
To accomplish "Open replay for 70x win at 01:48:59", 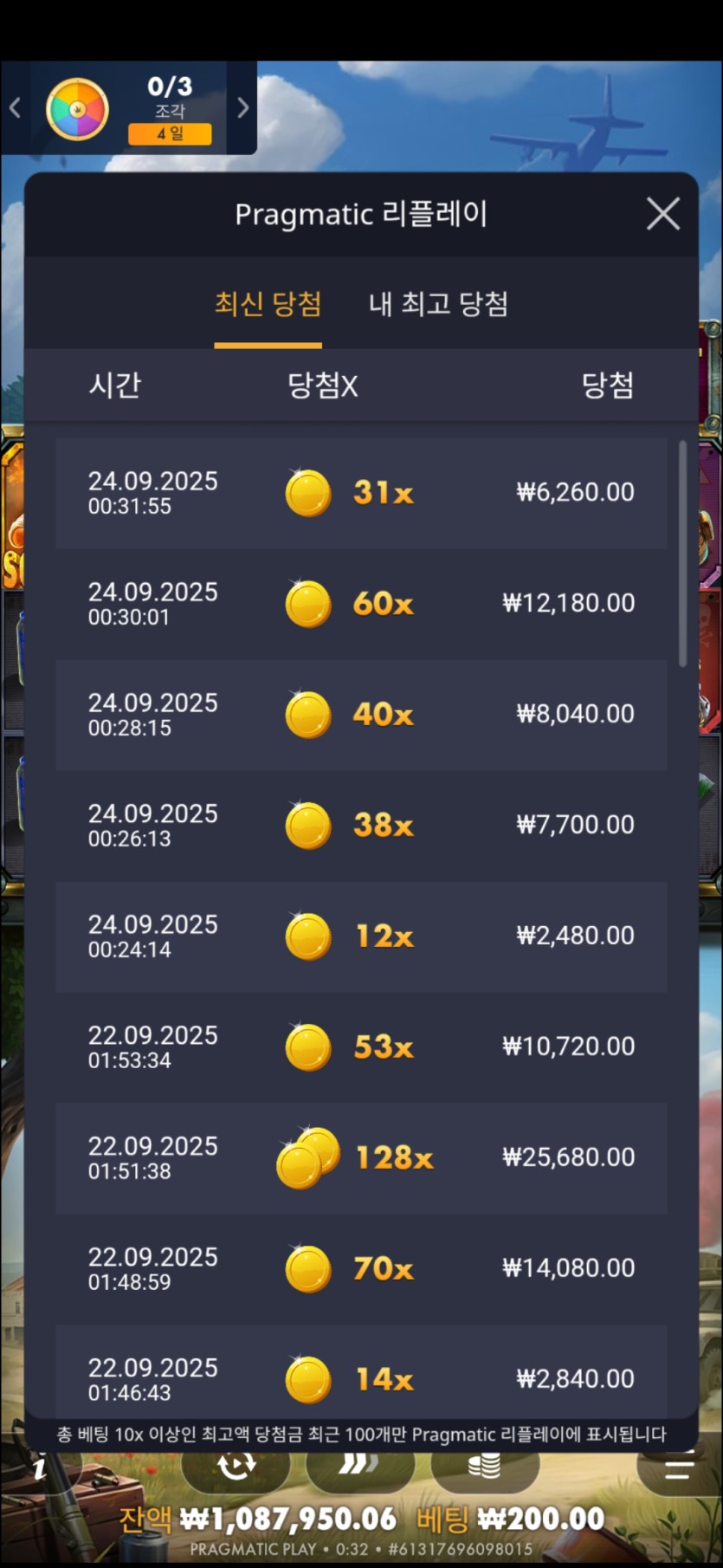I will pos(361,1269).
